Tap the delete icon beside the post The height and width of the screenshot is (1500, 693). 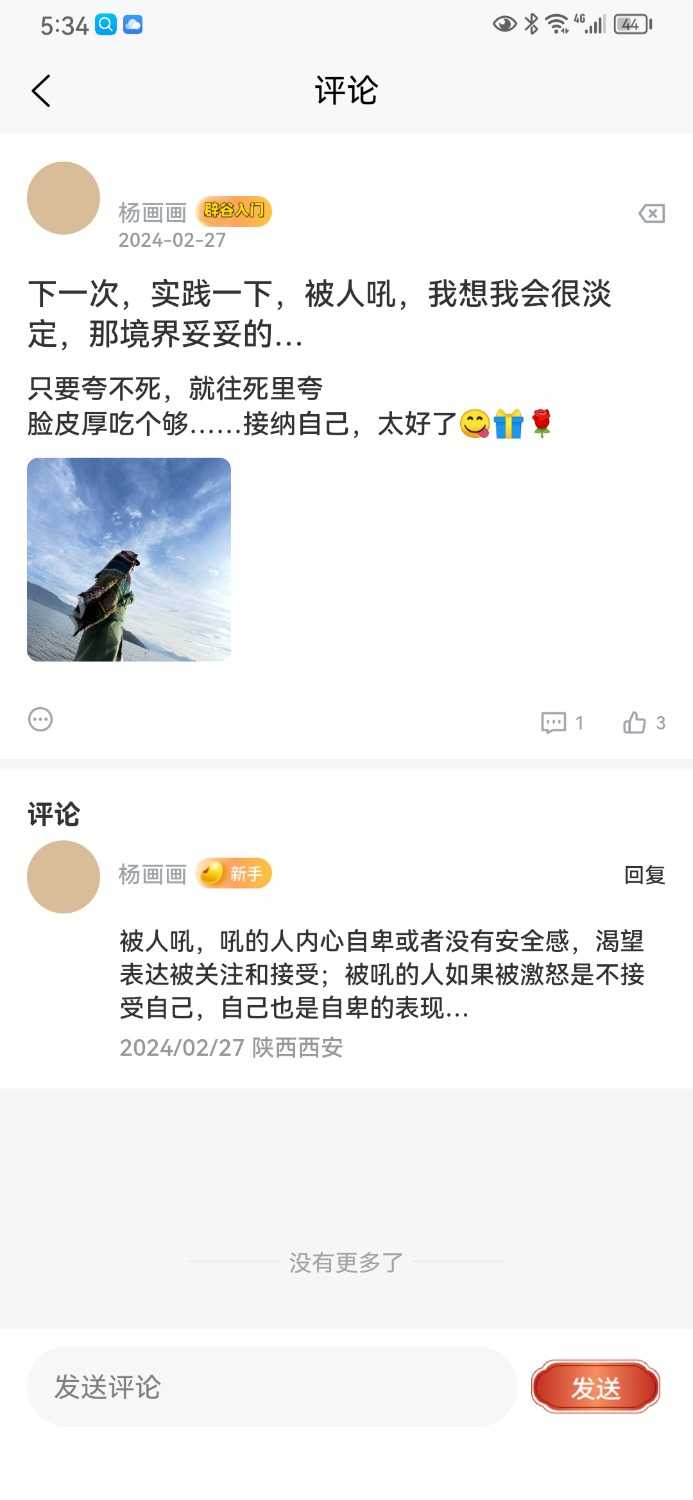(x=651, y=213)
